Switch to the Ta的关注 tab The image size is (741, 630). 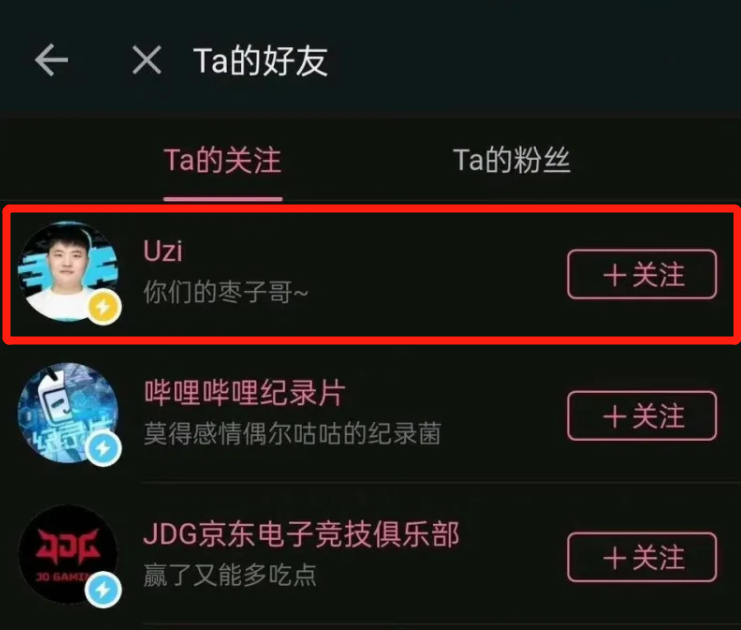223,161
